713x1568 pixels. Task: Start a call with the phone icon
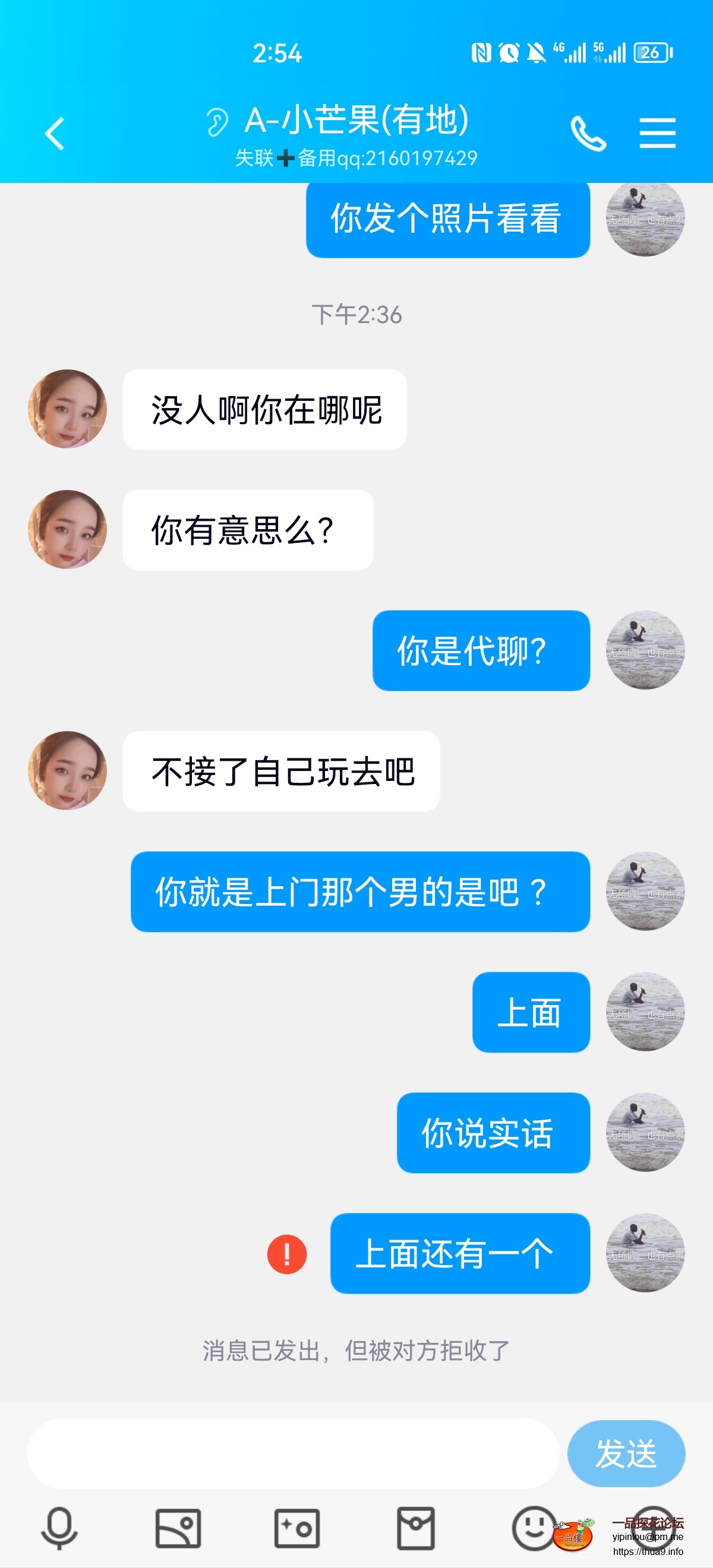[x=588, y=132]
